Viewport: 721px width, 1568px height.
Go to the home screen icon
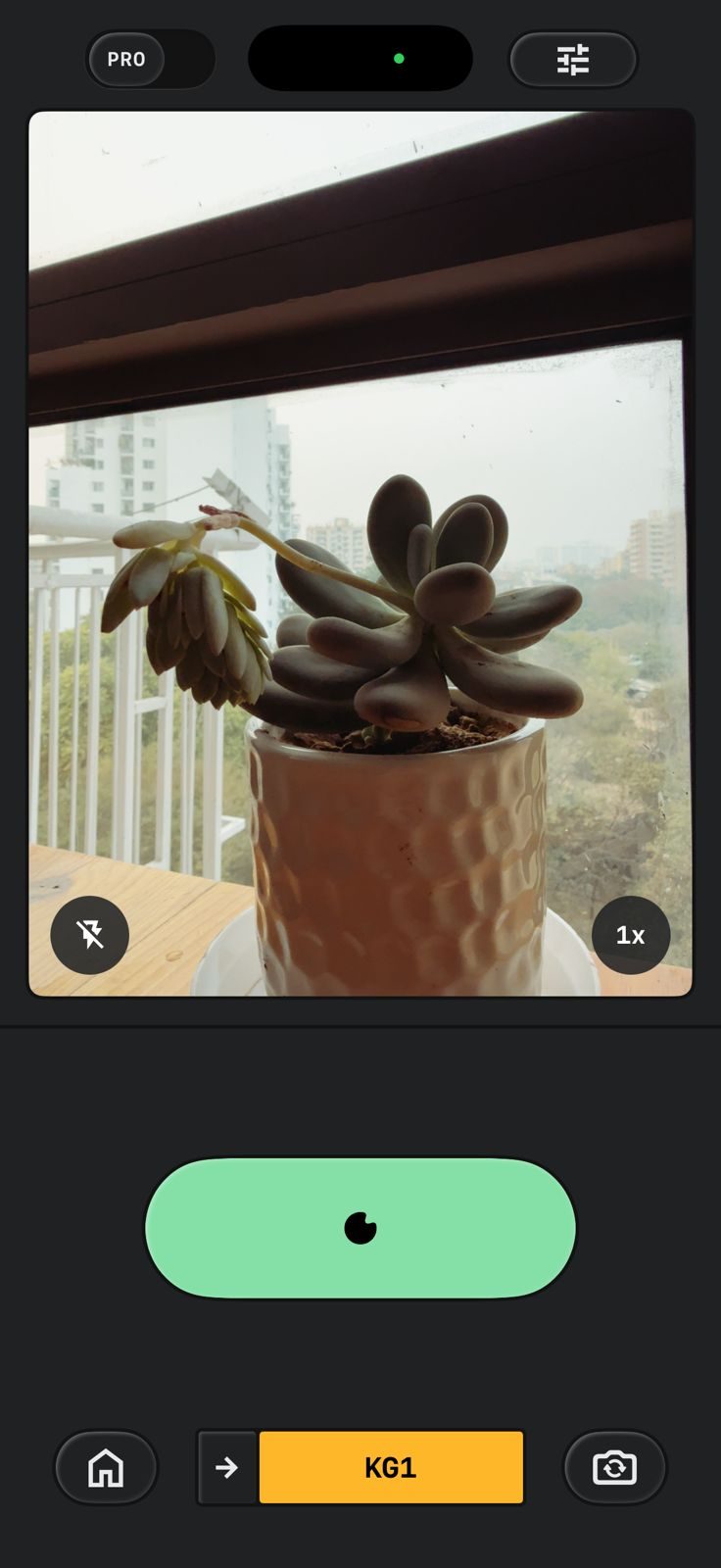(106, 1467)
